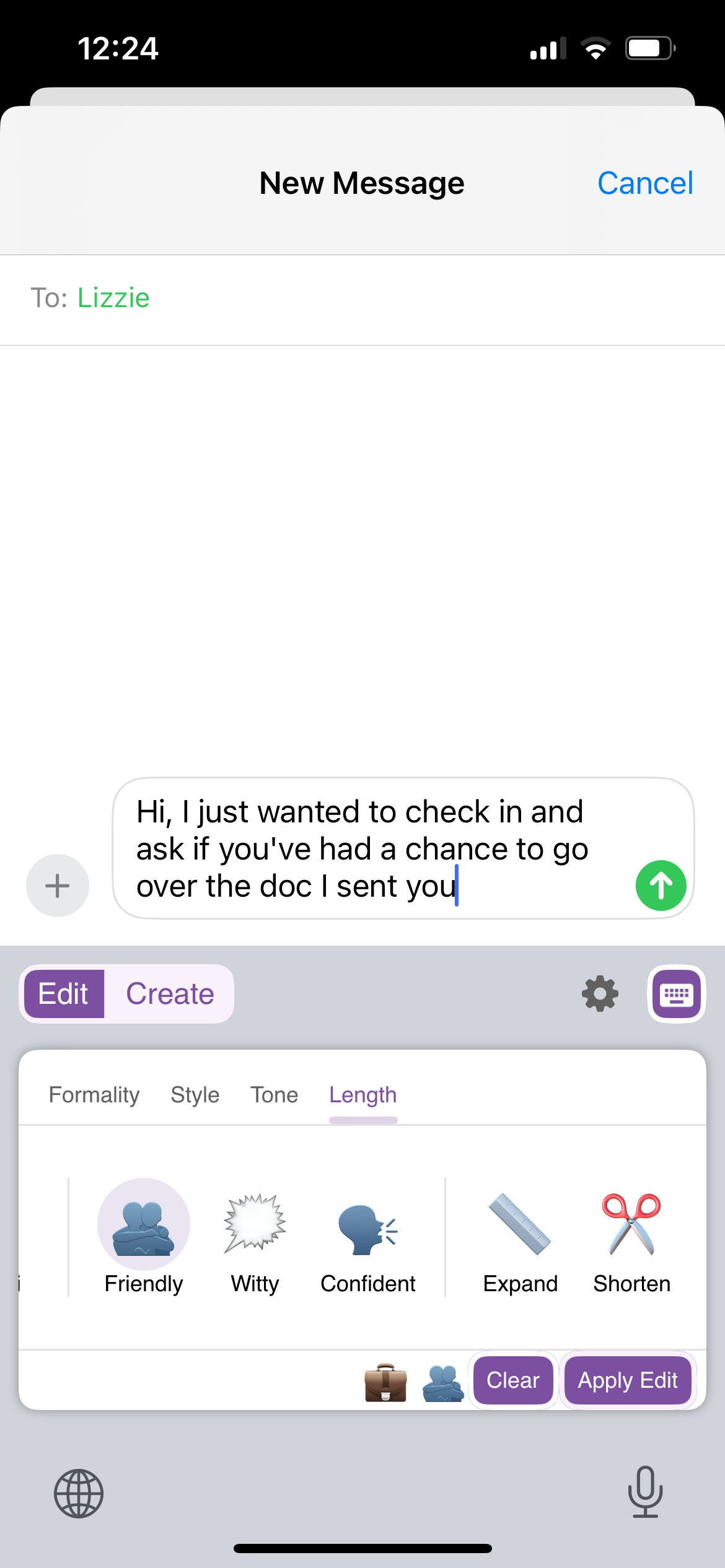Tap the hugging figures emoji indicator
The width and height of the screenshot is (725, 1568).
[x=442, y=1380]
